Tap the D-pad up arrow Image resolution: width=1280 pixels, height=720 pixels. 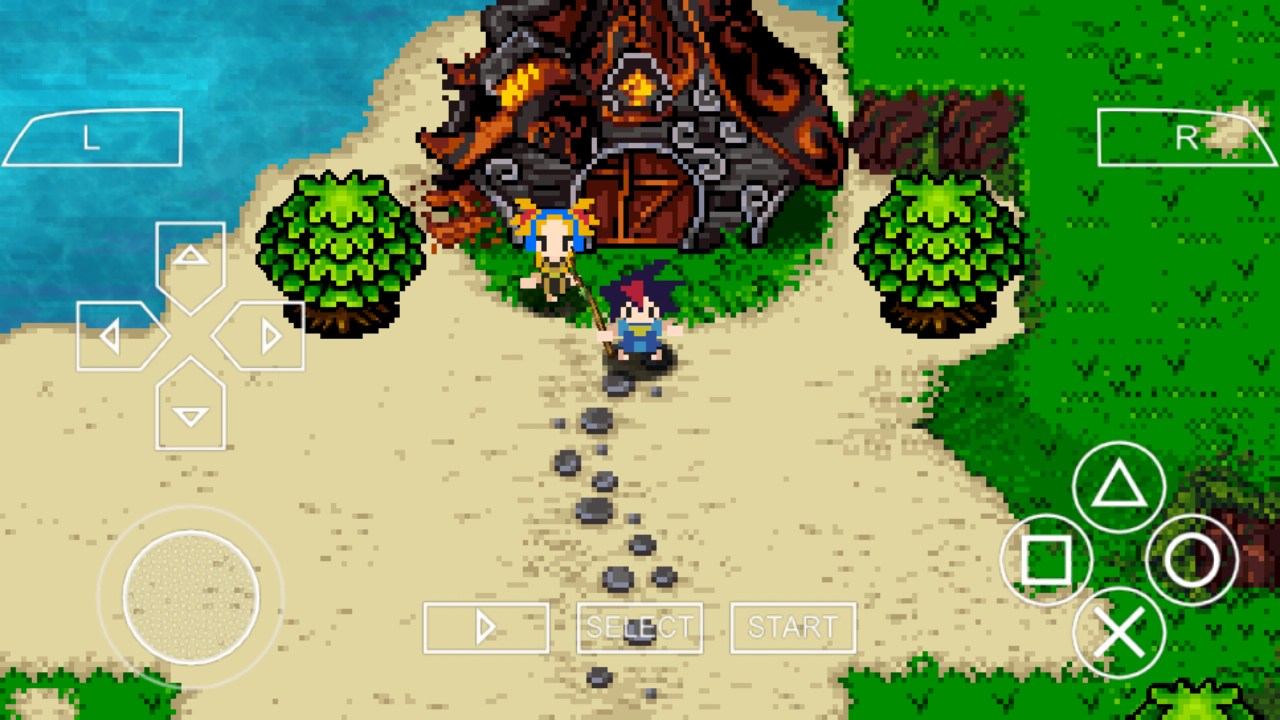[190, 267]
